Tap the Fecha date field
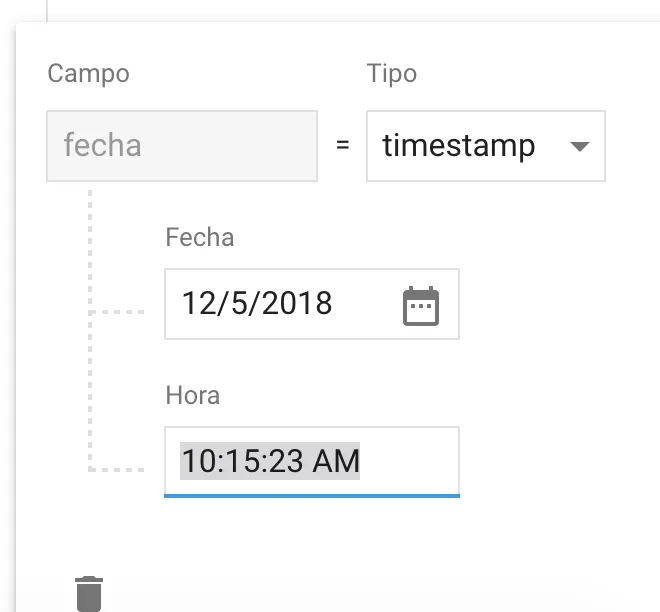660x612 pixels. pos(280,303)
